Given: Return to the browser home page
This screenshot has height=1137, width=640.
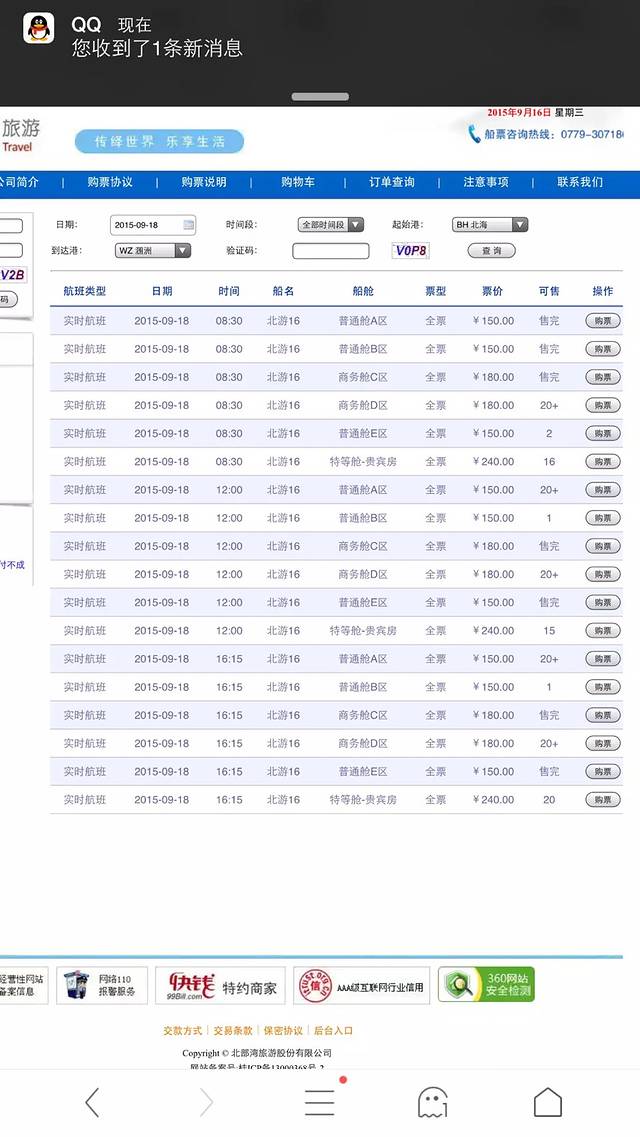Looking at the screenshot, I should pos(547,1102).
